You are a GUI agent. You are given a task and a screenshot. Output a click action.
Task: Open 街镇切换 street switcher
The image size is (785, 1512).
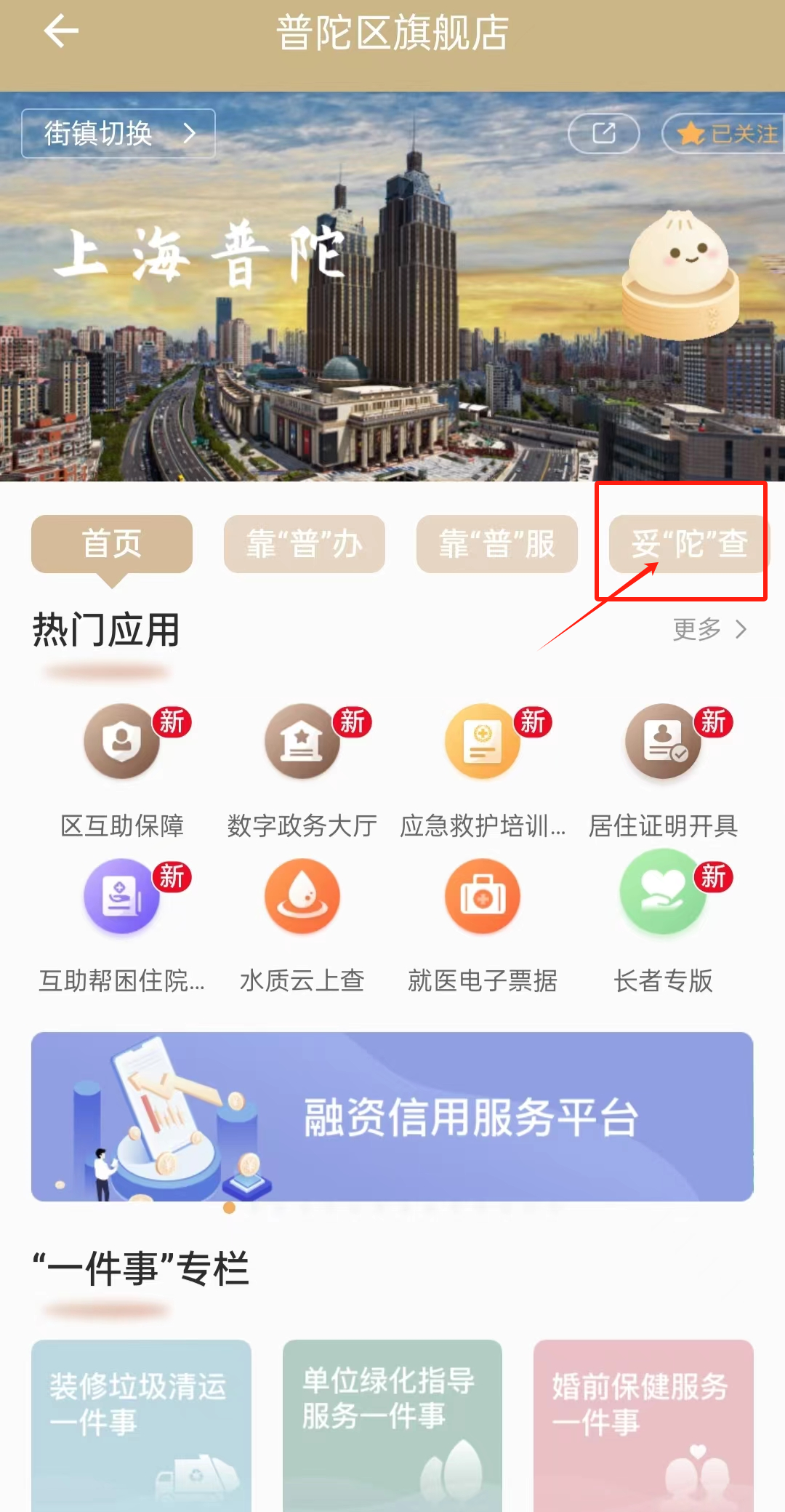coord(118,133)
